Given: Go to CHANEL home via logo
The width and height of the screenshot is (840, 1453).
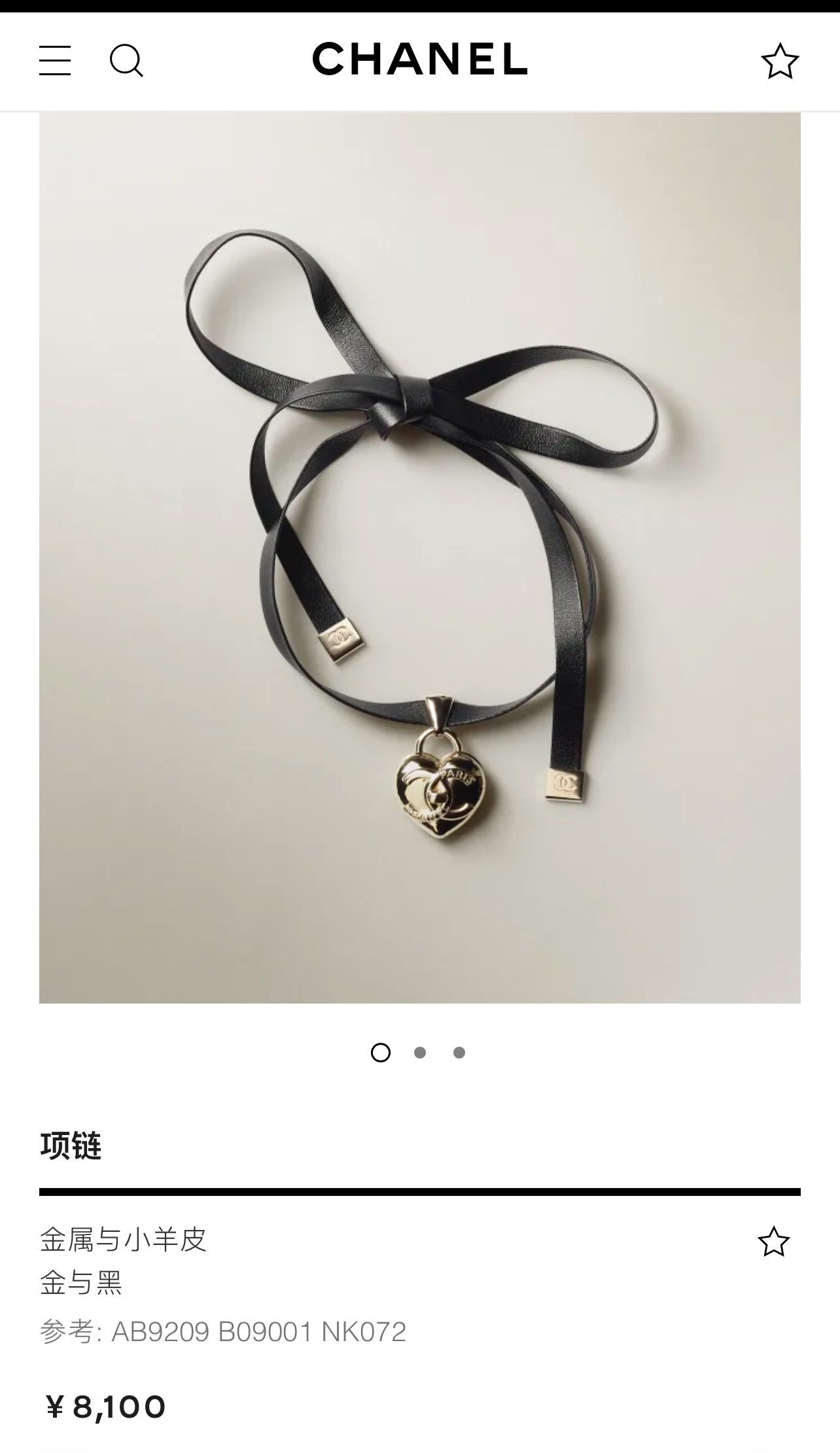Looking at the screenshot, I should pos(420,59).
